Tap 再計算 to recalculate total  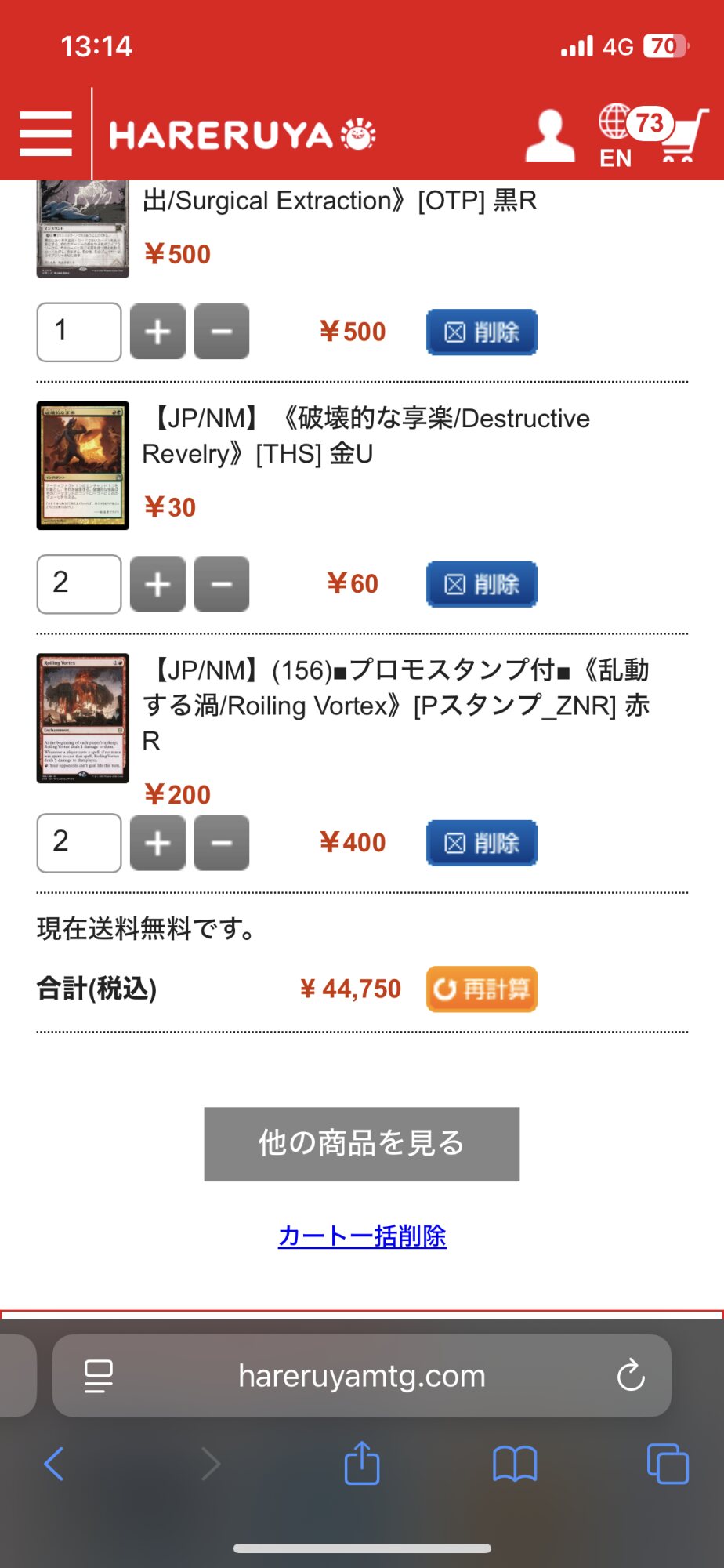482,989
